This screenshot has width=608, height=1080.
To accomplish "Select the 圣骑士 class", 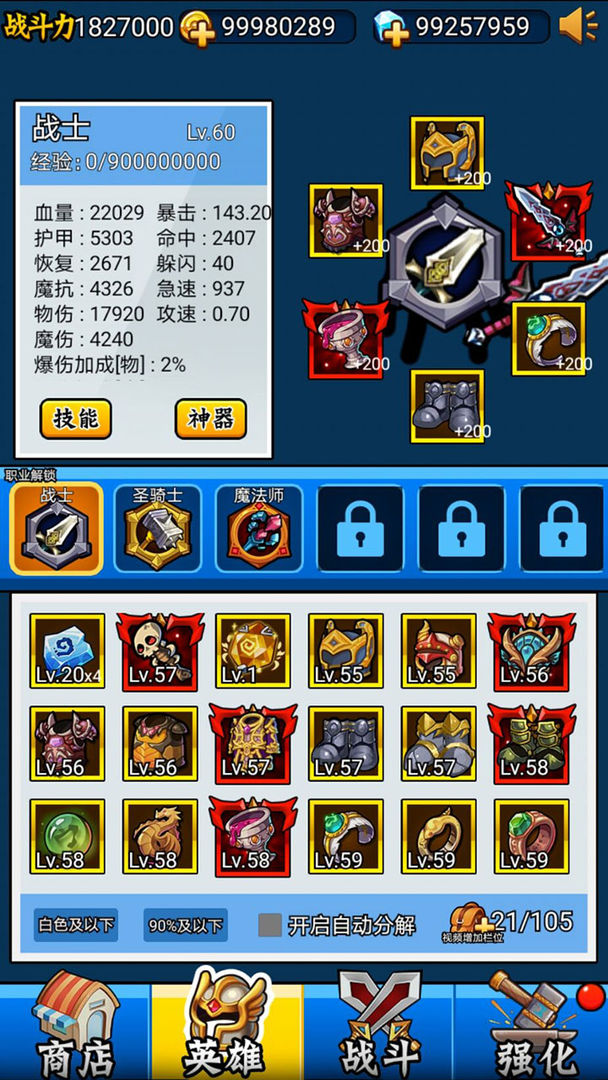I will [157, 528].
